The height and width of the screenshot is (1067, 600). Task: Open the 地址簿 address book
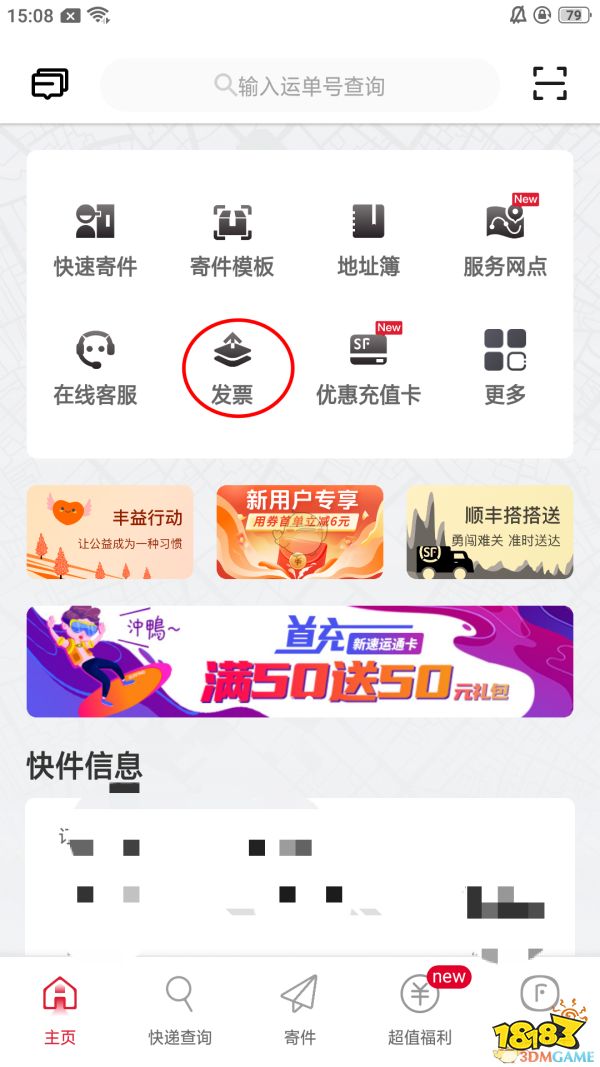click(x=368, y=240)
